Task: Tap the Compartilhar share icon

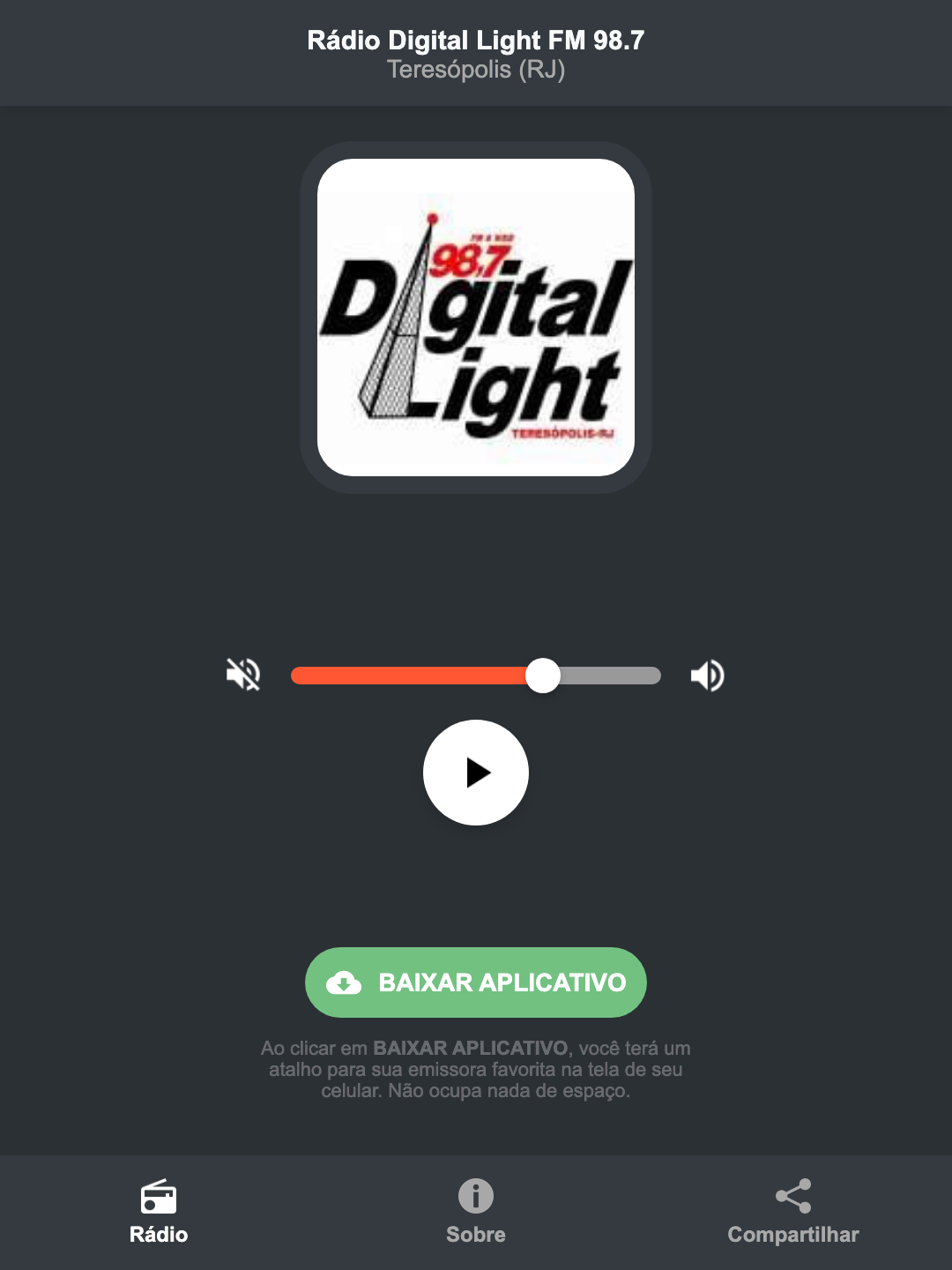Action: tap(792, 1196)
